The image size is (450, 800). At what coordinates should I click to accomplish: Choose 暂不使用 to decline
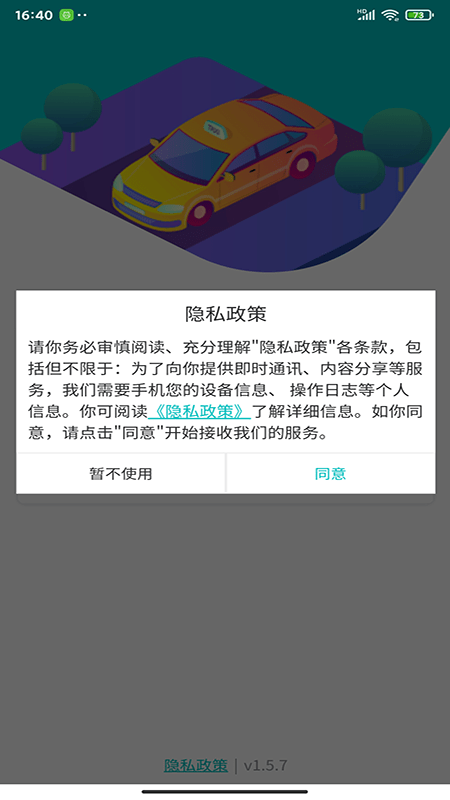coord(121,473)
